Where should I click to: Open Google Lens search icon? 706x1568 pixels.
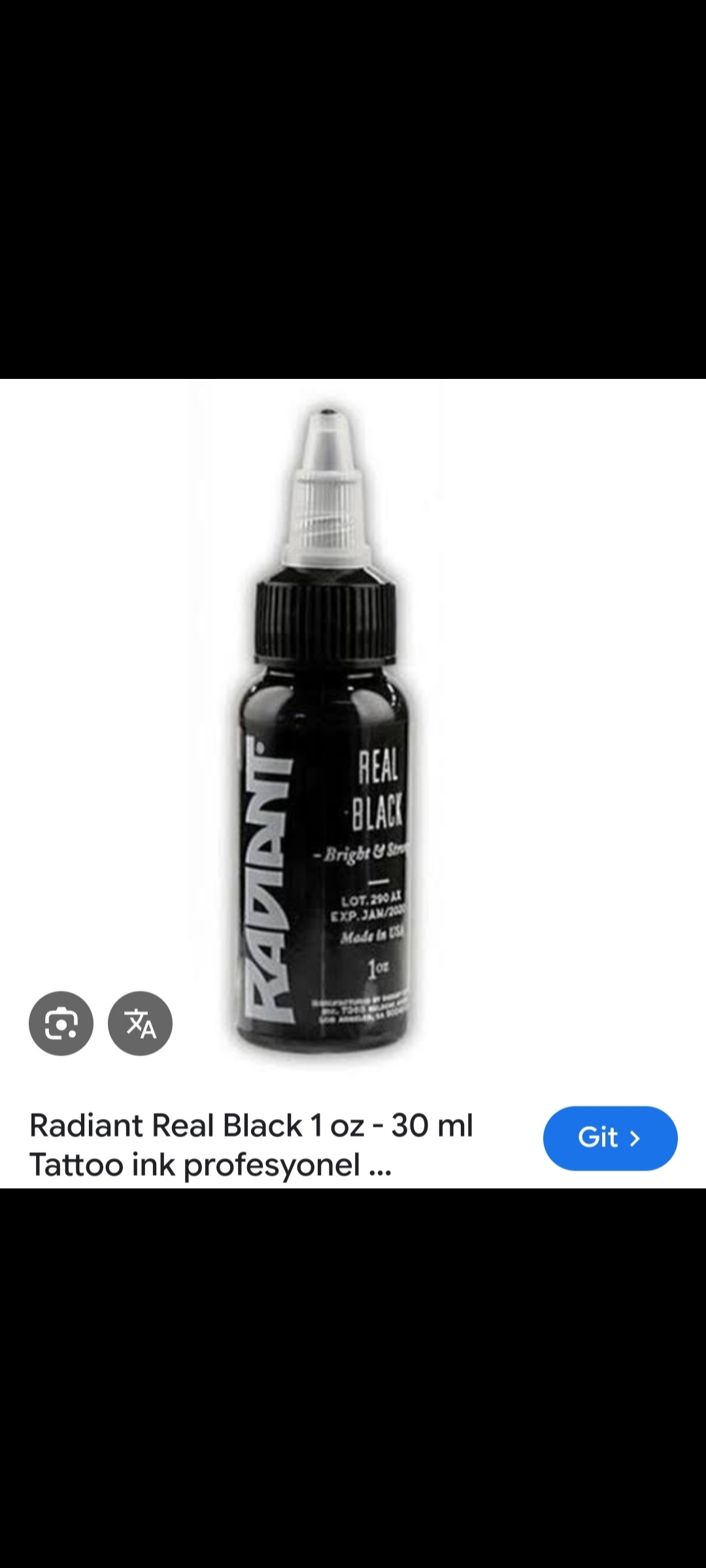pos(61,1023)
